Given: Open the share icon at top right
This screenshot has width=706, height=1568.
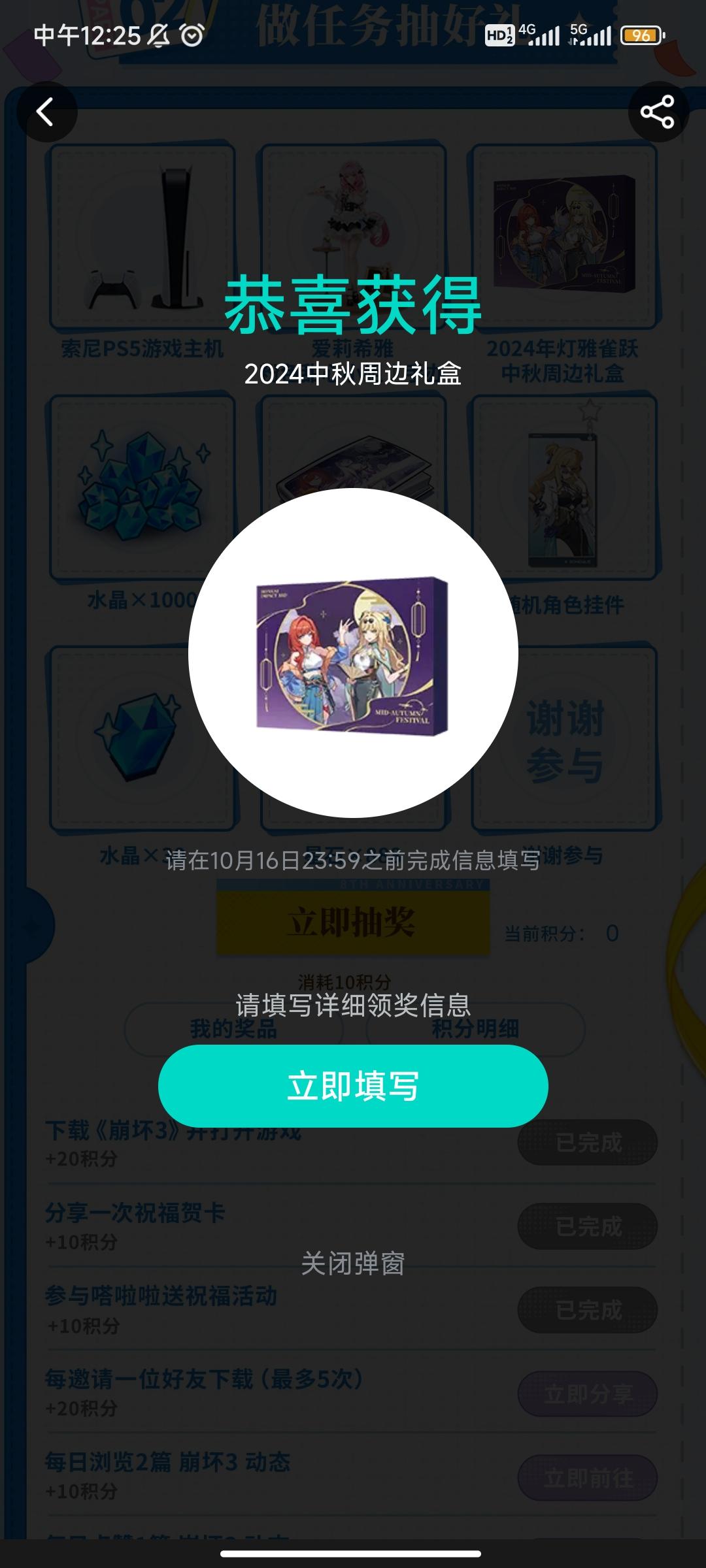Looking at the screenshot, I should [x=660, y=111].
